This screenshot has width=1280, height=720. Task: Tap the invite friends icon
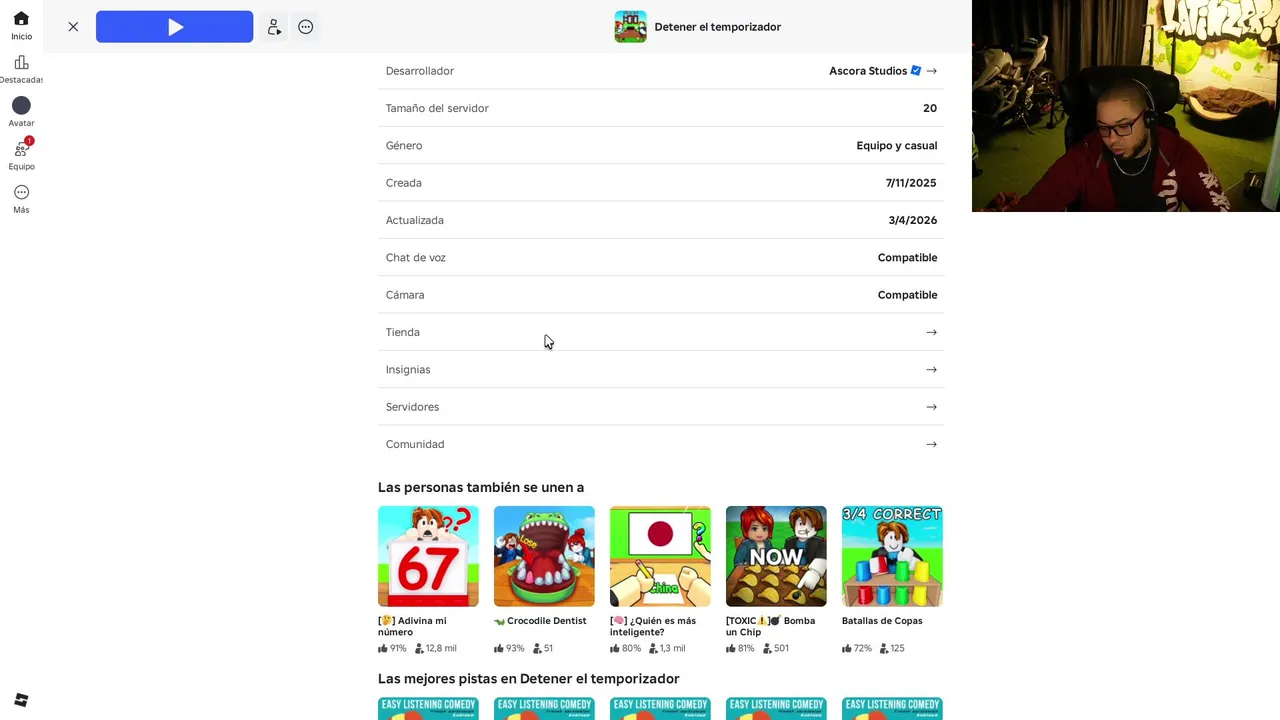pyautogui.click(x=274, y=27)
